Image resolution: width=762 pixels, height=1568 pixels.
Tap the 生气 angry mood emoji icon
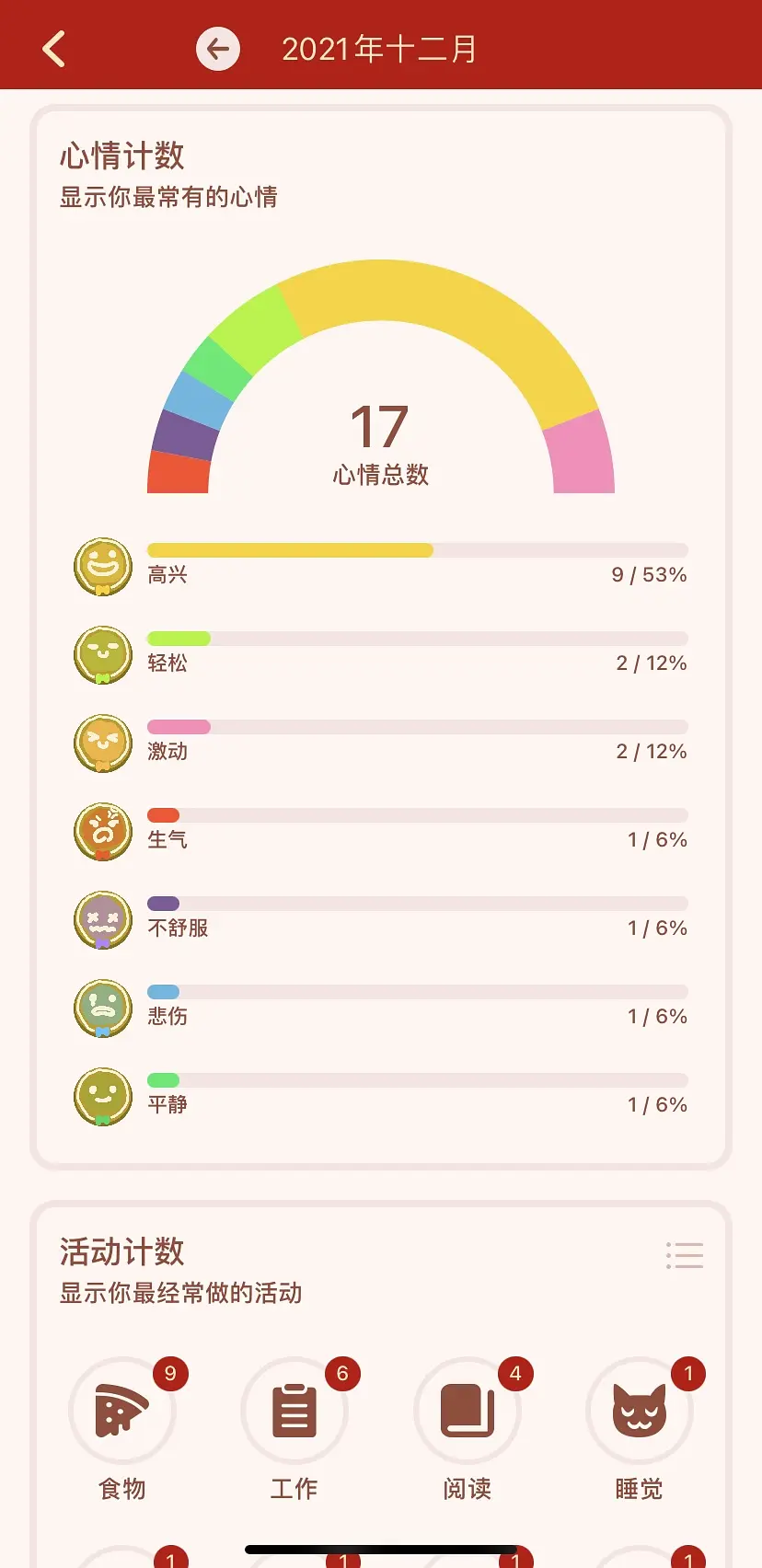[x=102, y=831]
